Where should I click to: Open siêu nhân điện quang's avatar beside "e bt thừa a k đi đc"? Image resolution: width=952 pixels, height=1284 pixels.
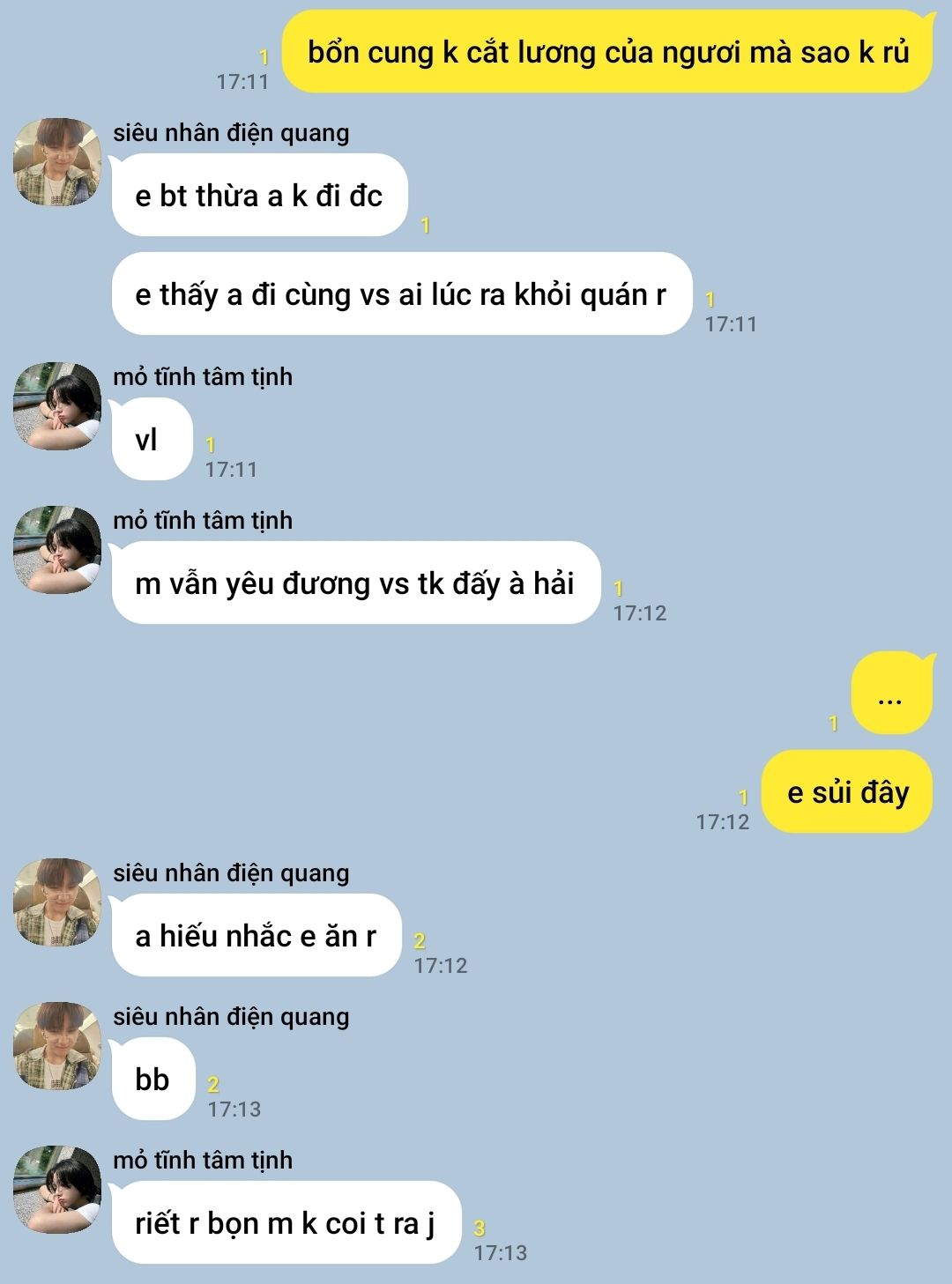(57, 163)
